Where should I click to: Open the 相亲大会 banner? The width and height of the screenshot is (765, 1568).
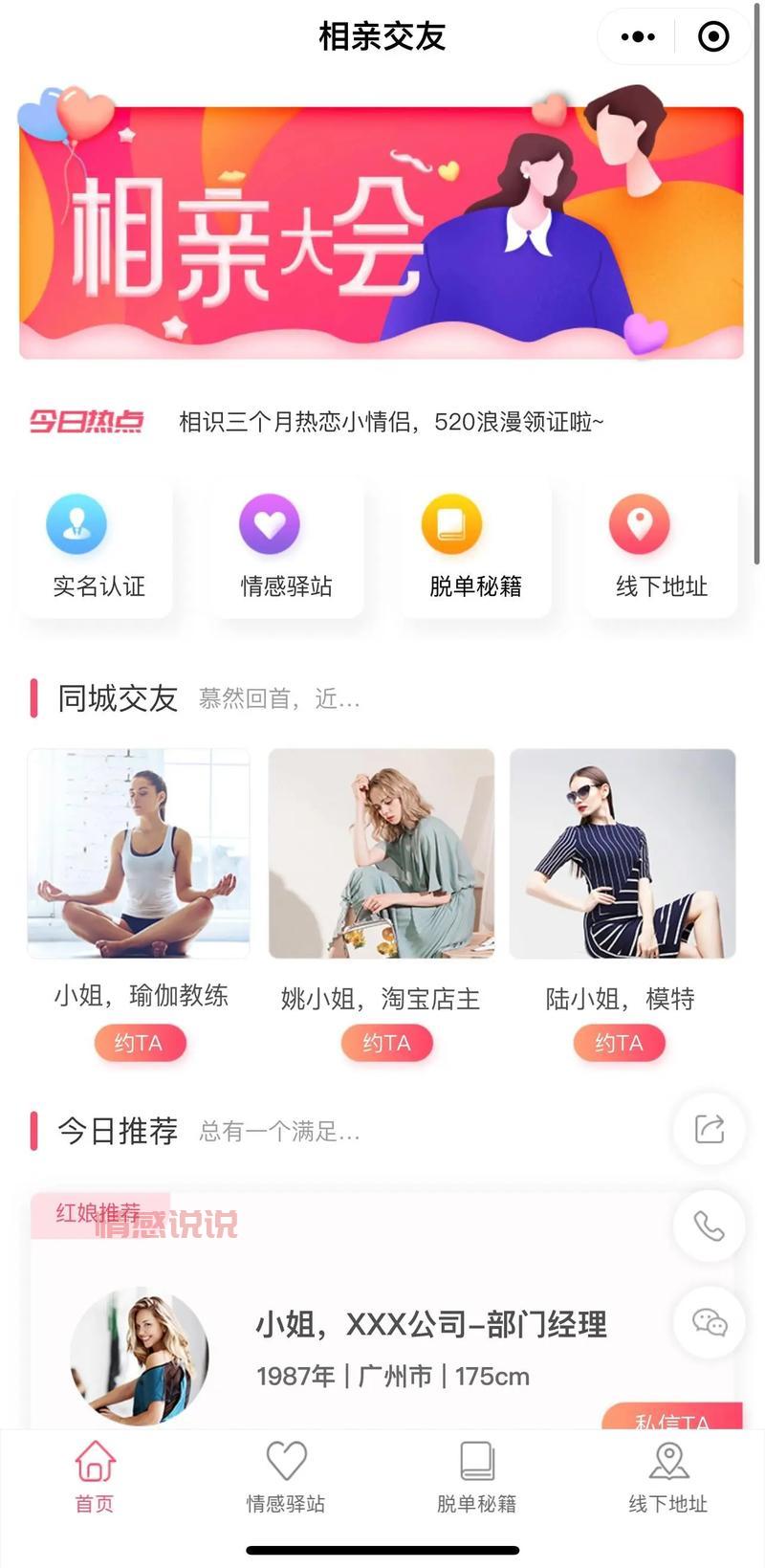tap(382, 220)
